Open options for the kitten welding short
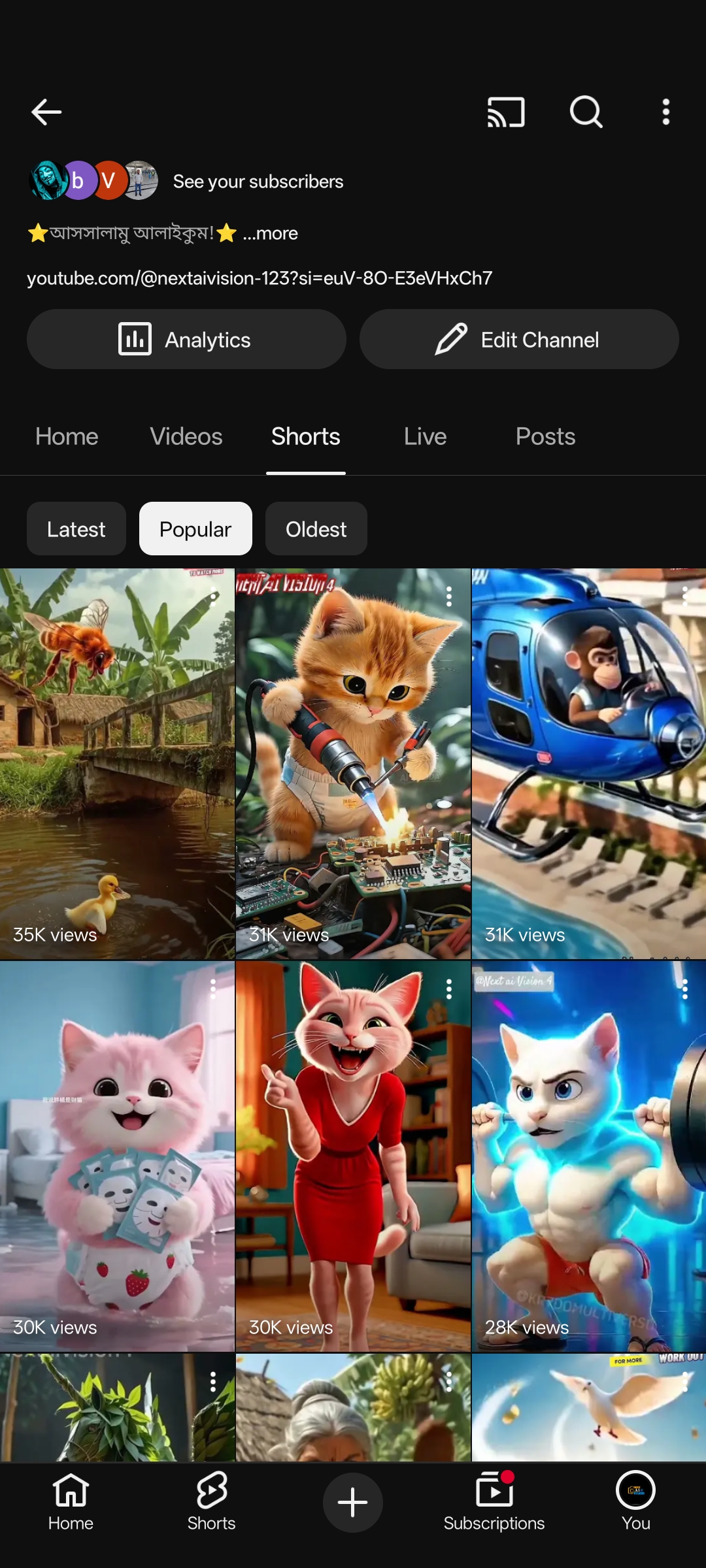 pos(449,596)
